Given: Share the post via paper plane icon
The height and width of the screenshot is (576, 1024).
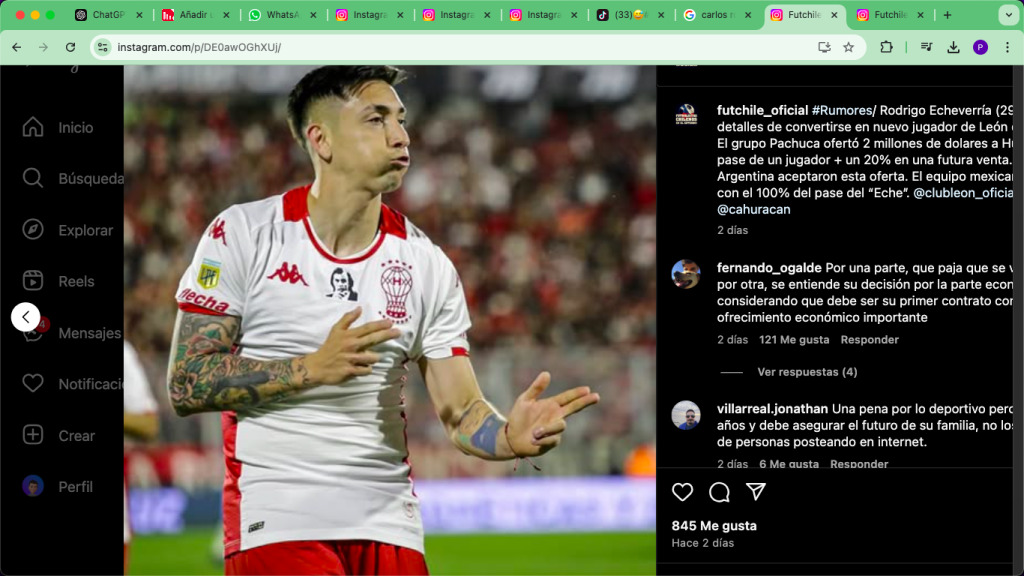Looking at the screenshot, I should tap(756, 492).
